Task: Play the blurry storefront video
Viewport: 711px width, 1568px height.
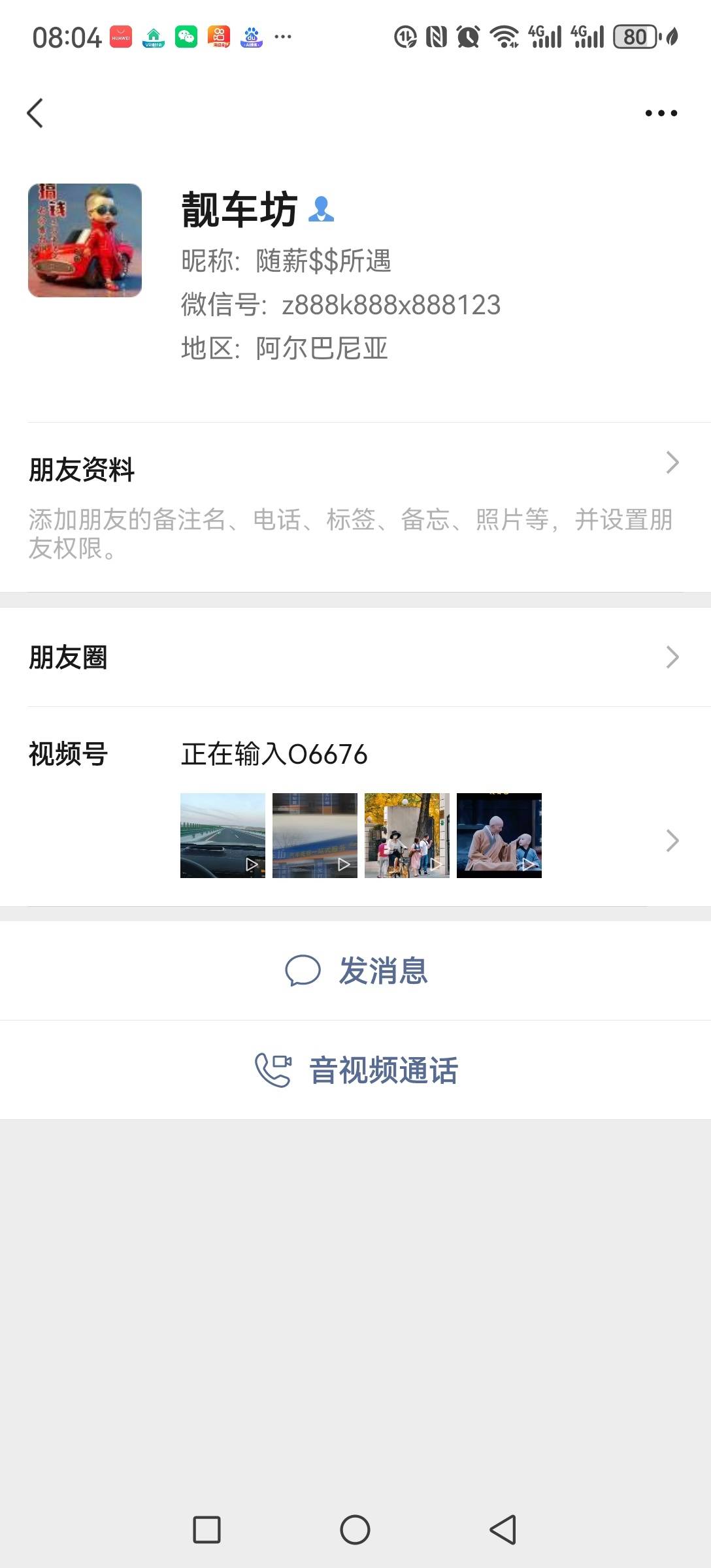Action: (315, 836)
